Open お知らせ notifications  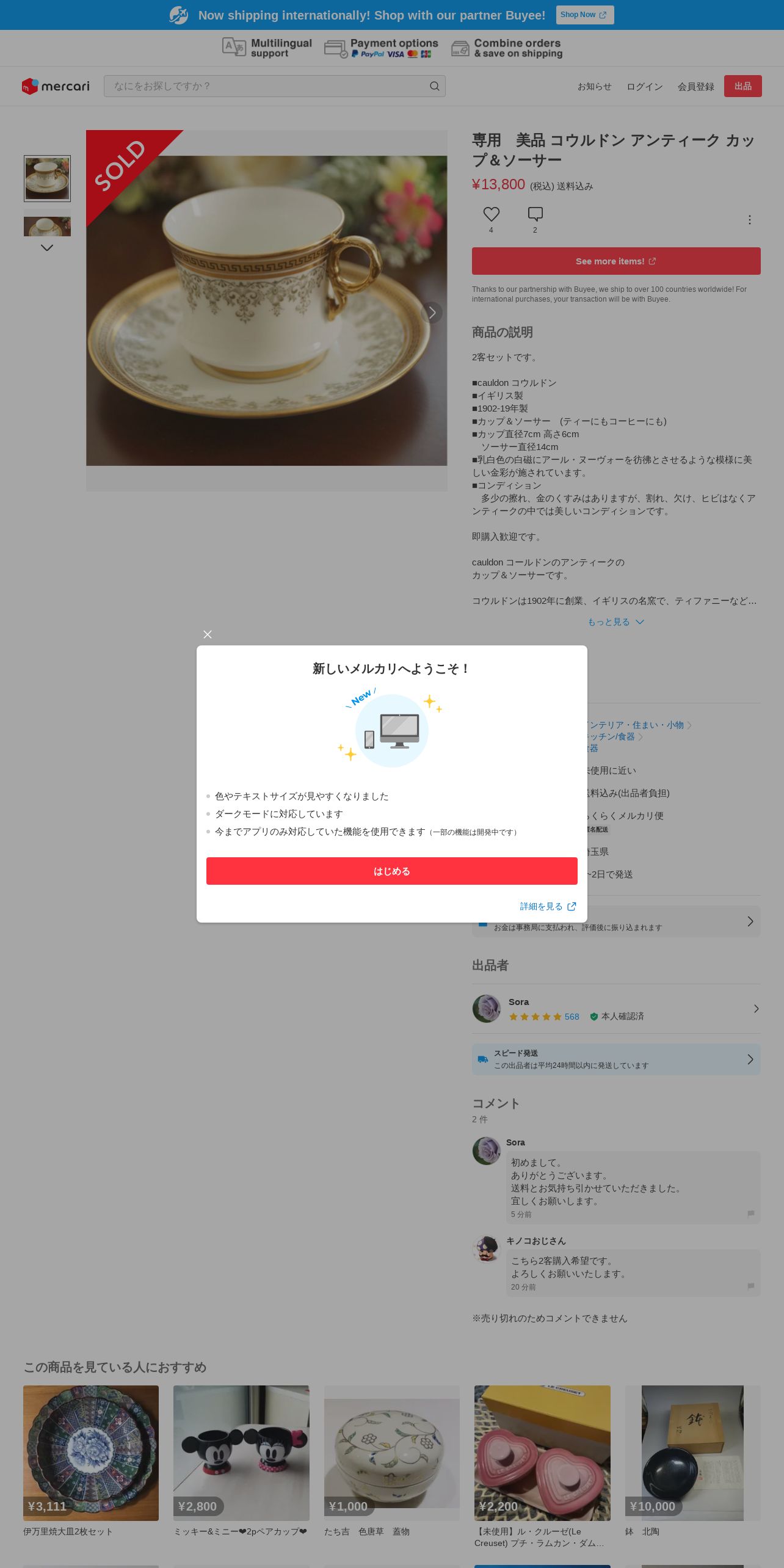(x=594, y=87)
